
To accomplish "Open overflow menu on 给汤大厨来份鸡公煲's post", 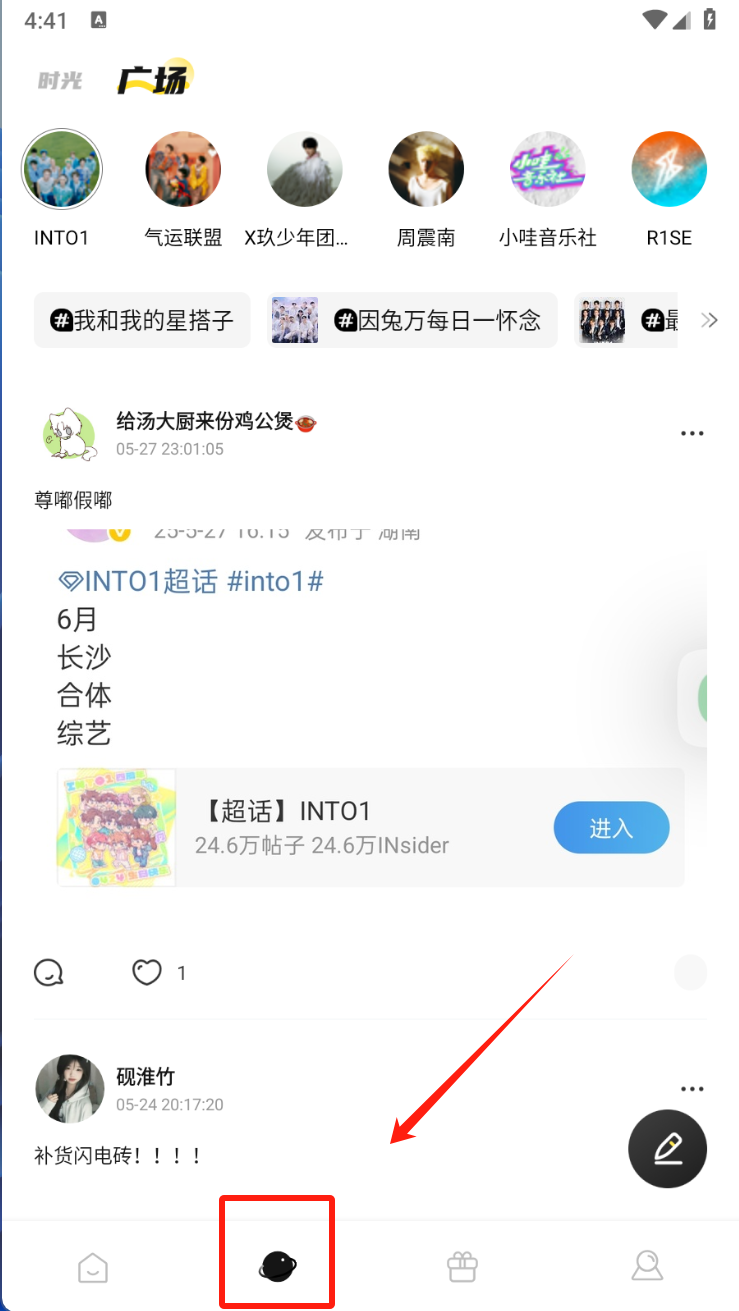I will 692,434.
